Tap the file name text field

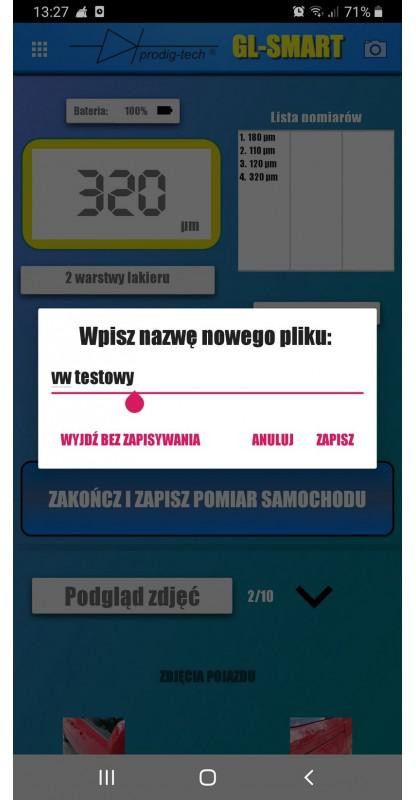click(207, 379)
